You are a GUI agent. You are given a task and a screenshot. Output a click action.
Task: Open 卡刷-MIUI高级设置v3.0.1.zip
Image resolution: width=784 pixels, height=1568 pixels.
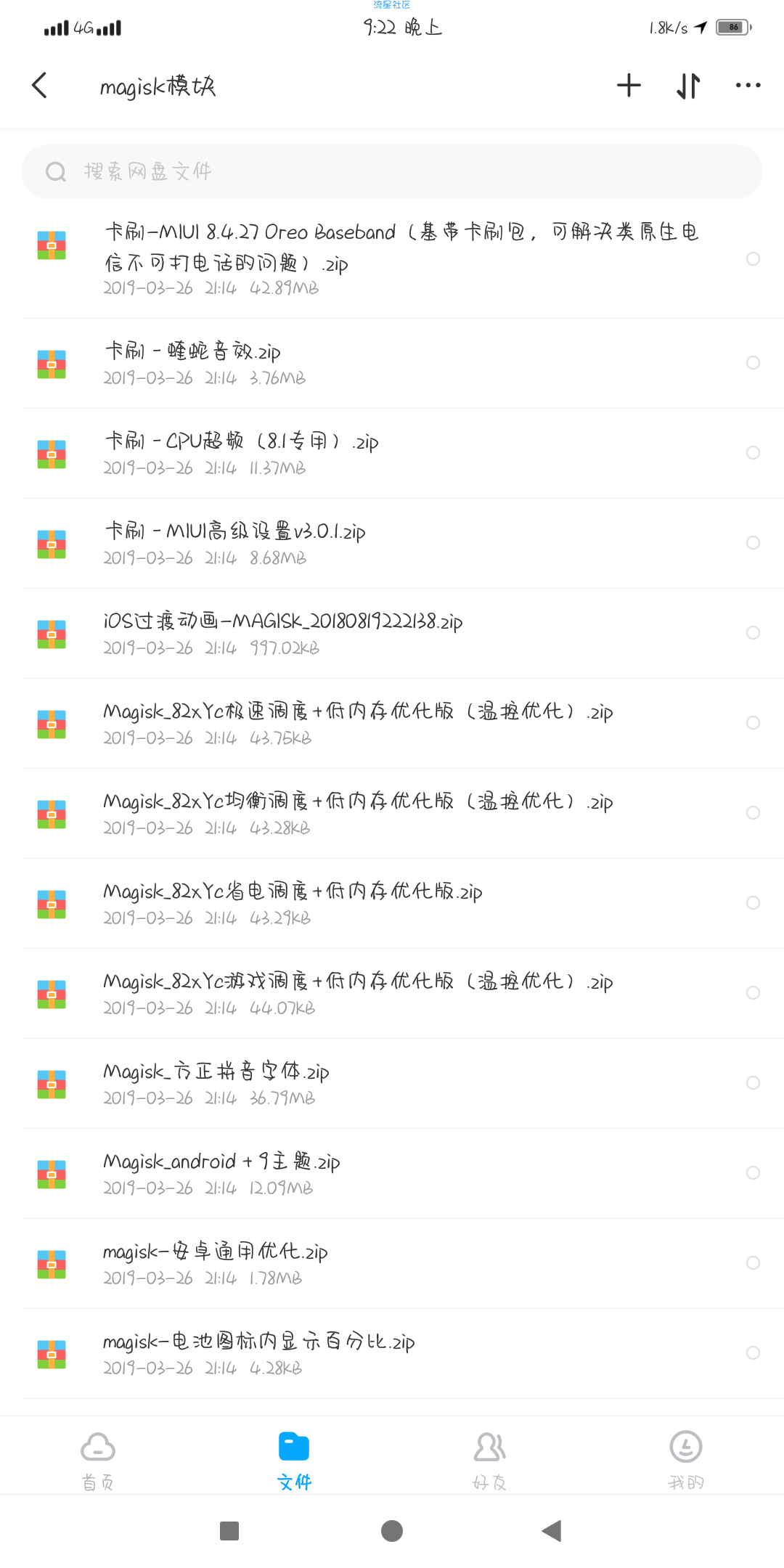(234, 532)
